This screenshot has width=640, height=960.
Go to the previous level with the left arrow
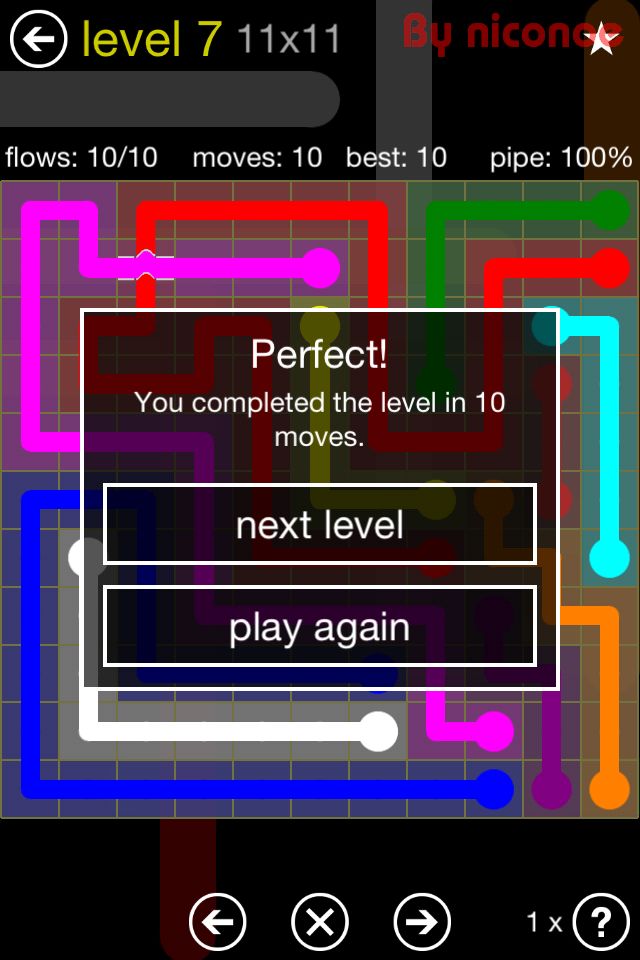218,921
